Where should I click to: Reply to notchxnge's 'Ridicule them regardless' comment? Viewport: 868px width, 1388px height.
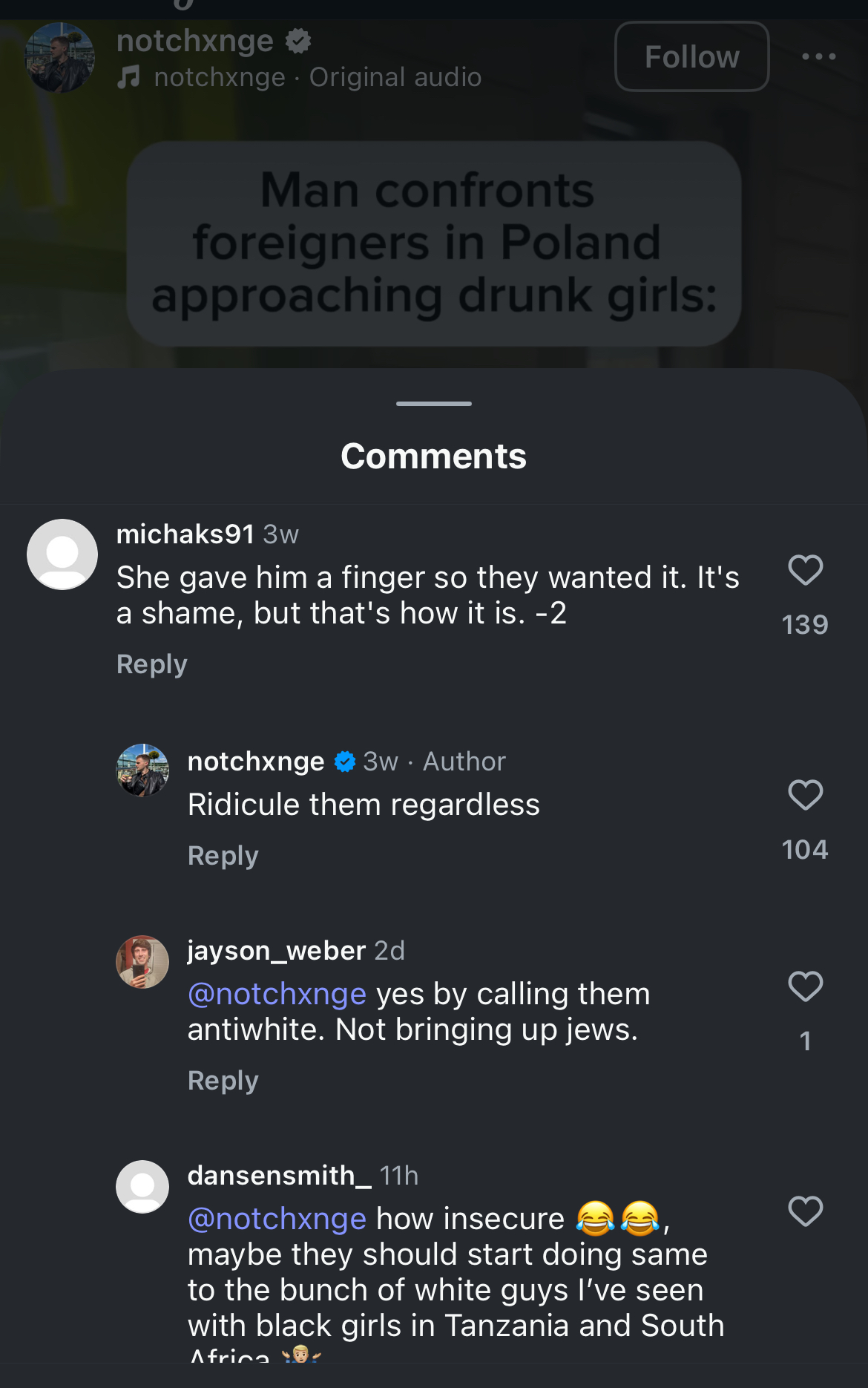(x=223, y=855)
